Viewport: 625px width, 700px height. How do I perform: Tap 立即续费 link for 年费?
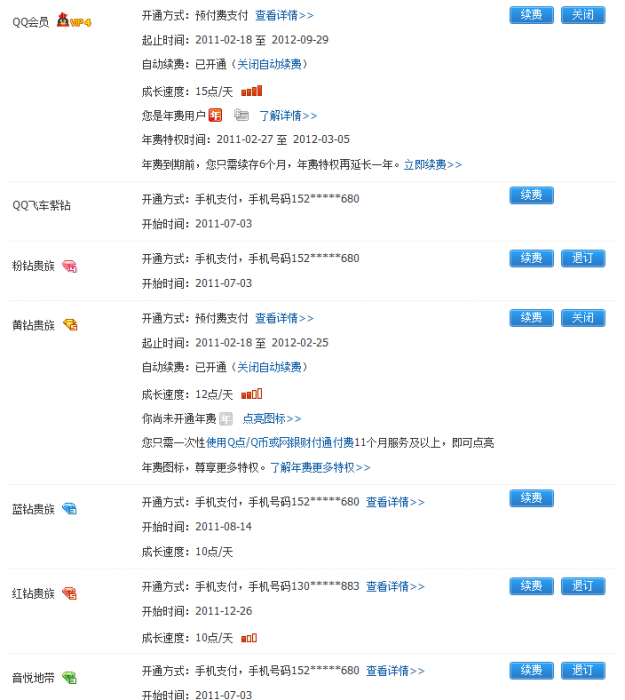point(432,165)
